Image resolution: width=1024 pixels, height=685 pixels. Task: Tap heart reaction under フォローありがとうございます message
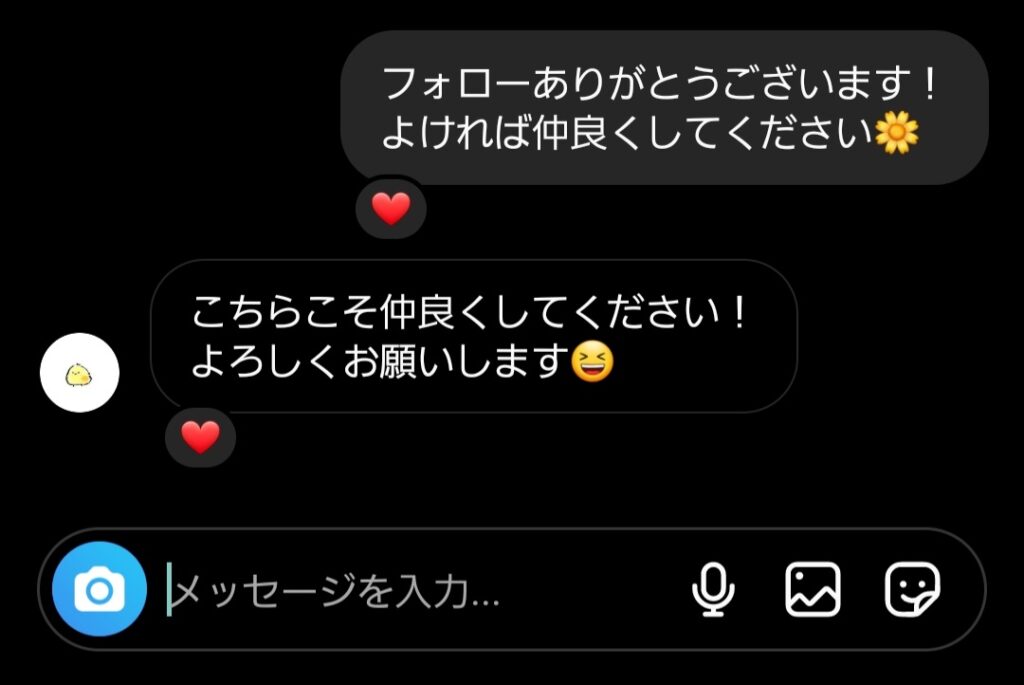391,209
